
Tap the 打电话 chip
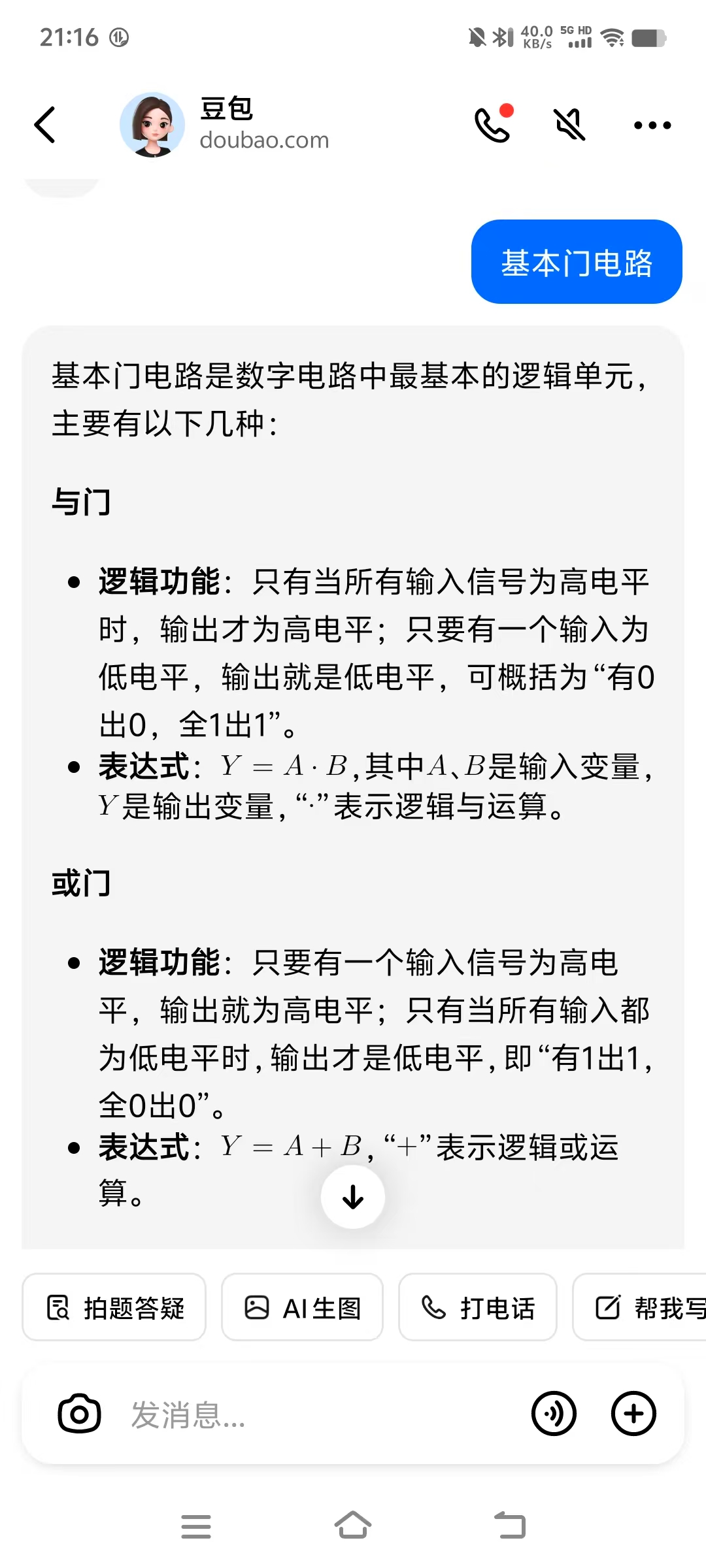[477, 1307]
